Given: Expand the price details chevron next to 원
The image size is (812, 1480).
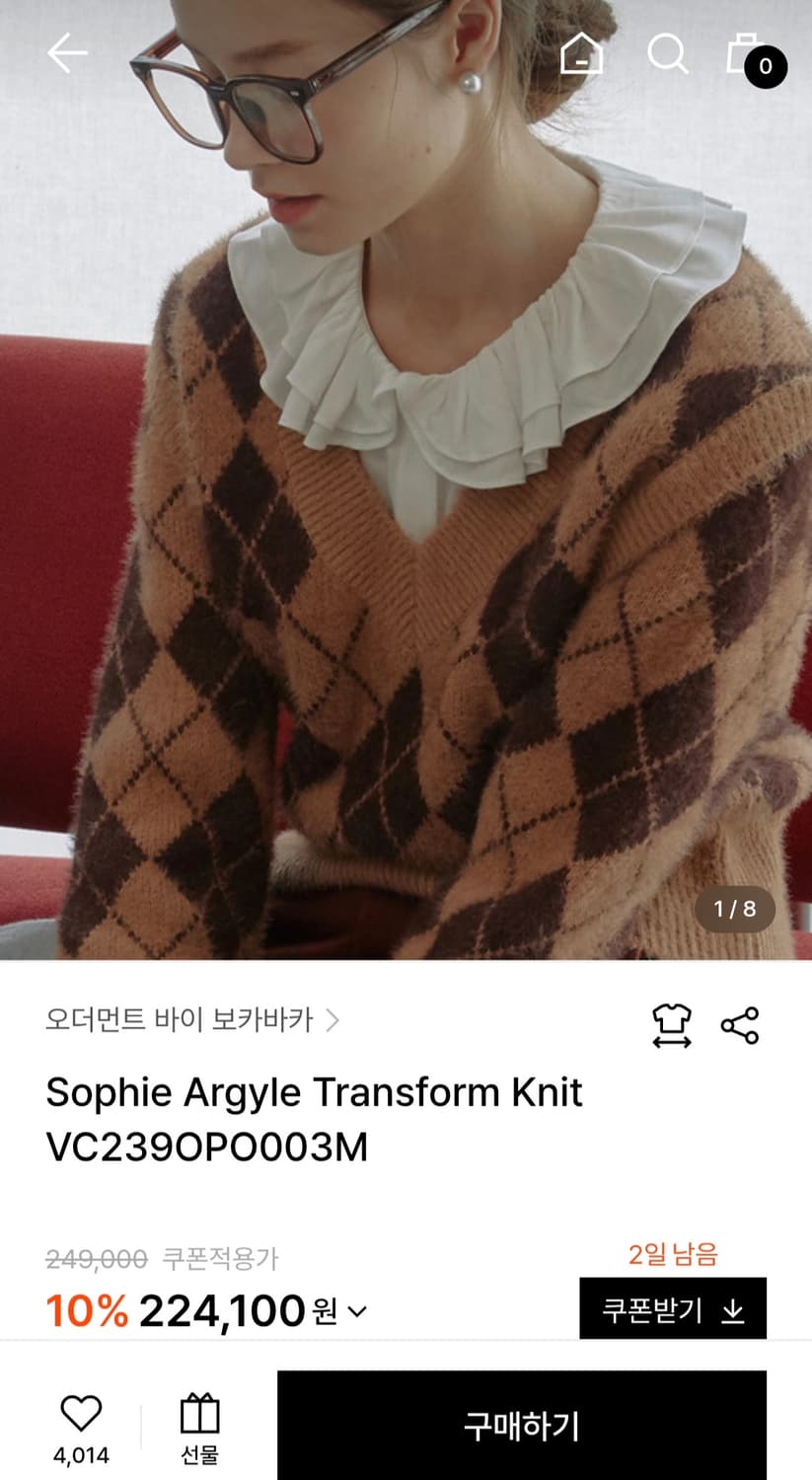Looking at the screenshot, I should pos(355,1312).
